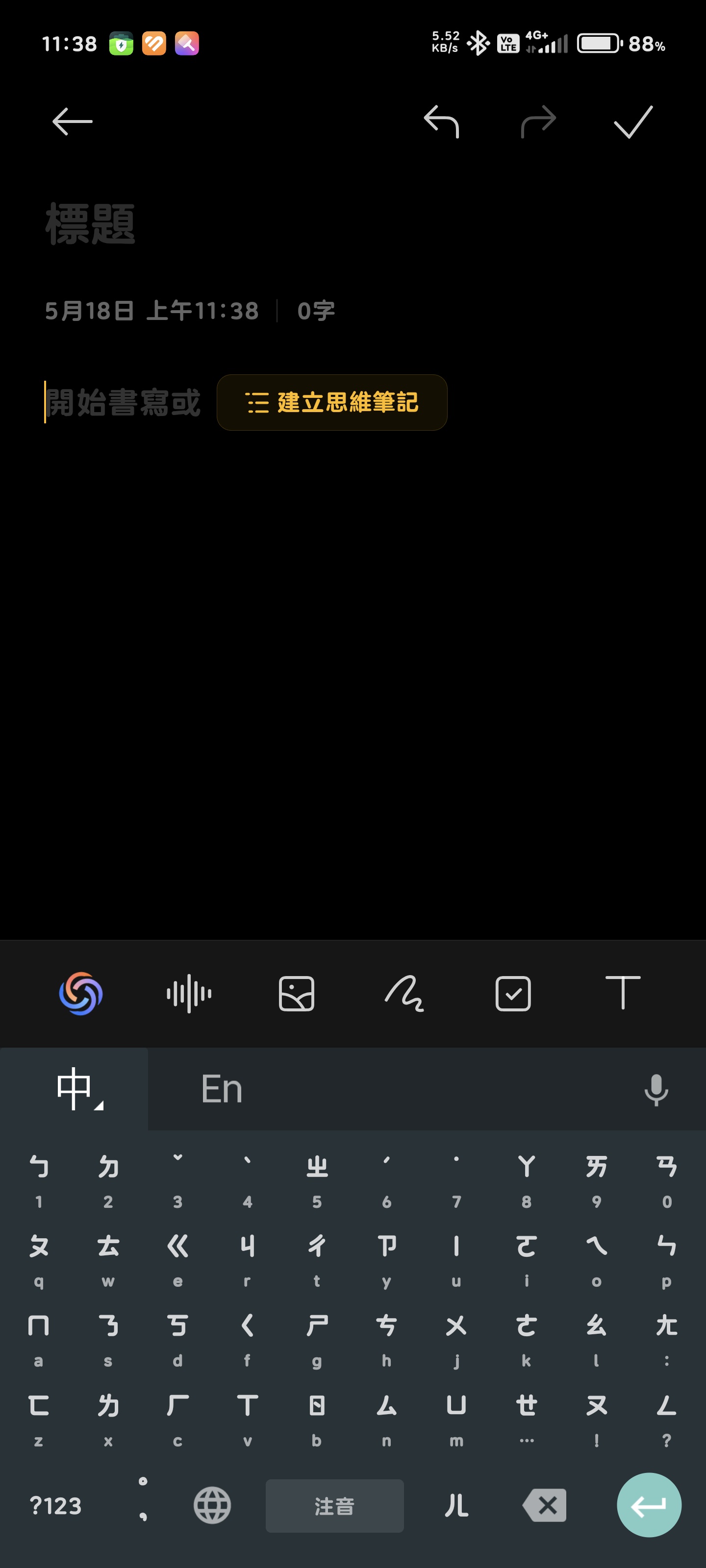Open the handwriting doodle tool
Screen dimensions: 706x1568
point(404,993)
